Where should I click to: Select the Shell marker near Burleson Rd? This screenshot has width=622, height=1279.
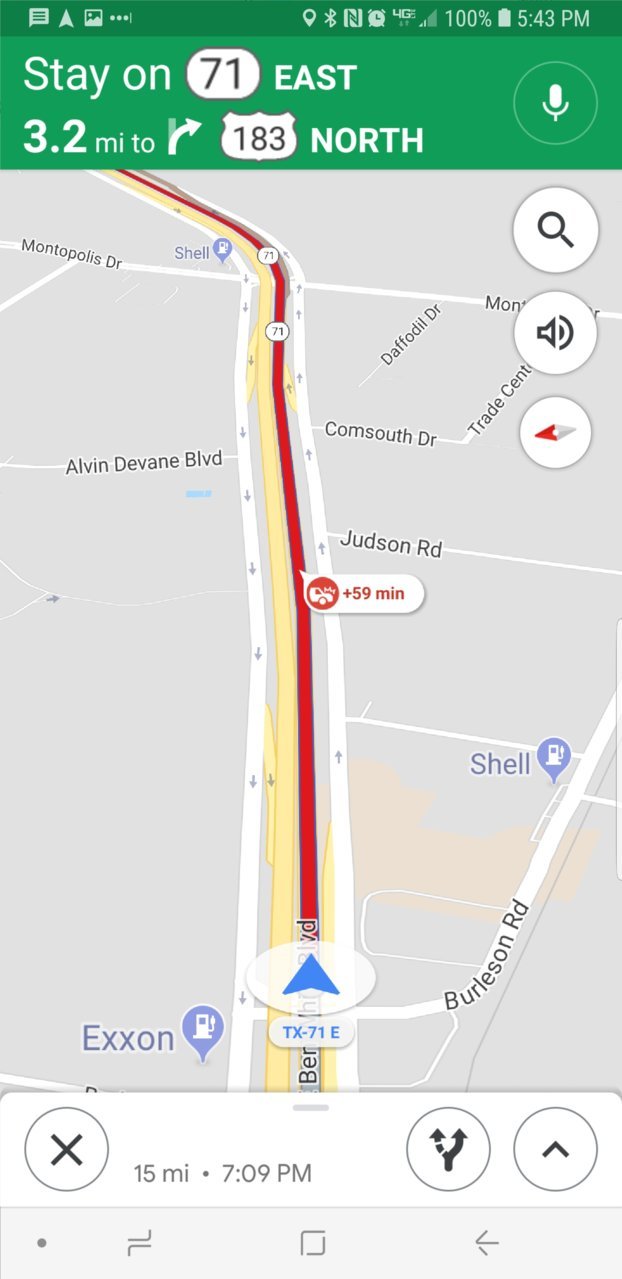pos(553,761)
